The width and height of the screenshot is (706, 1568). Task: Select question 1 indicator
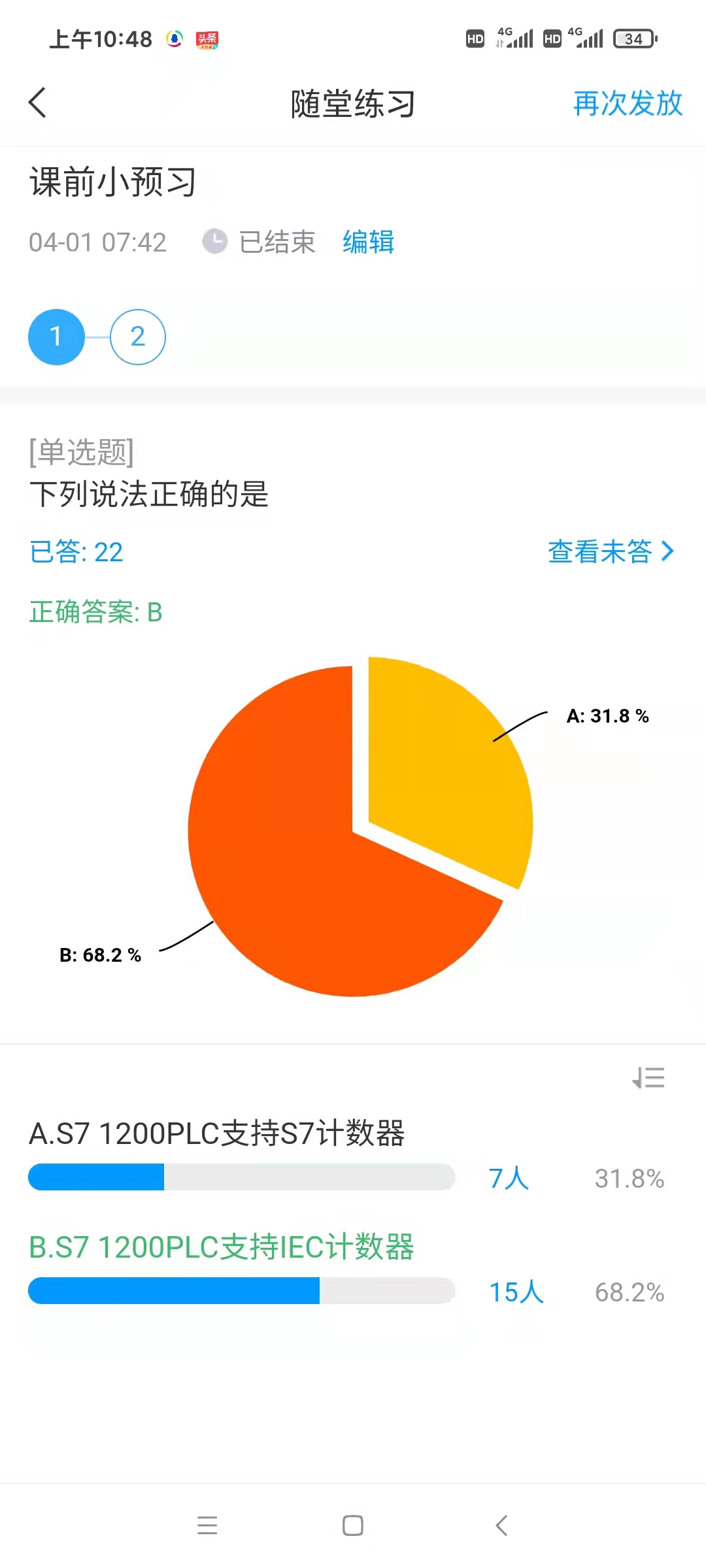56,336
